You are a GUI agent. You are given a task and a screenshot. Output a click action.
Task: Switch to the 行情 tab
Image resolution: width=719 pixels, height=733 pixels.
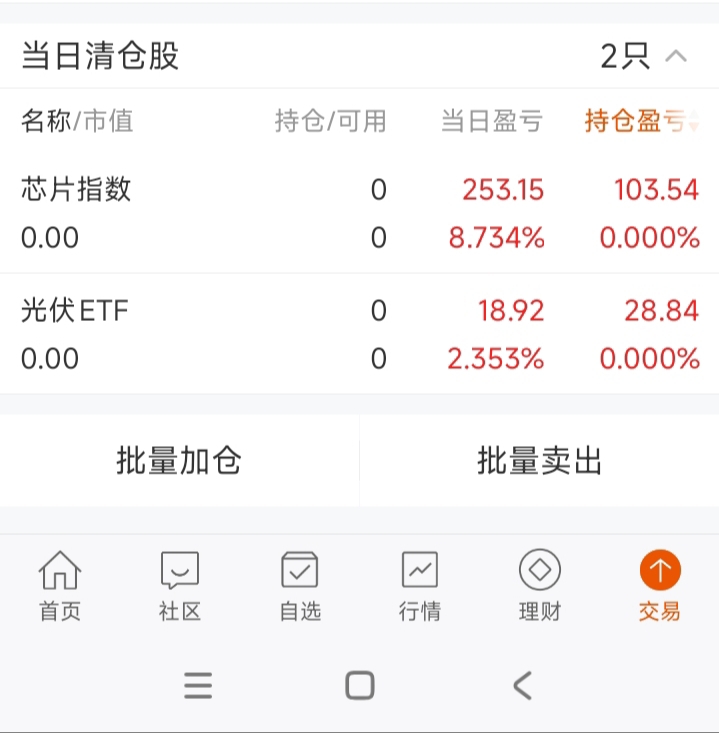pos(420,586)
